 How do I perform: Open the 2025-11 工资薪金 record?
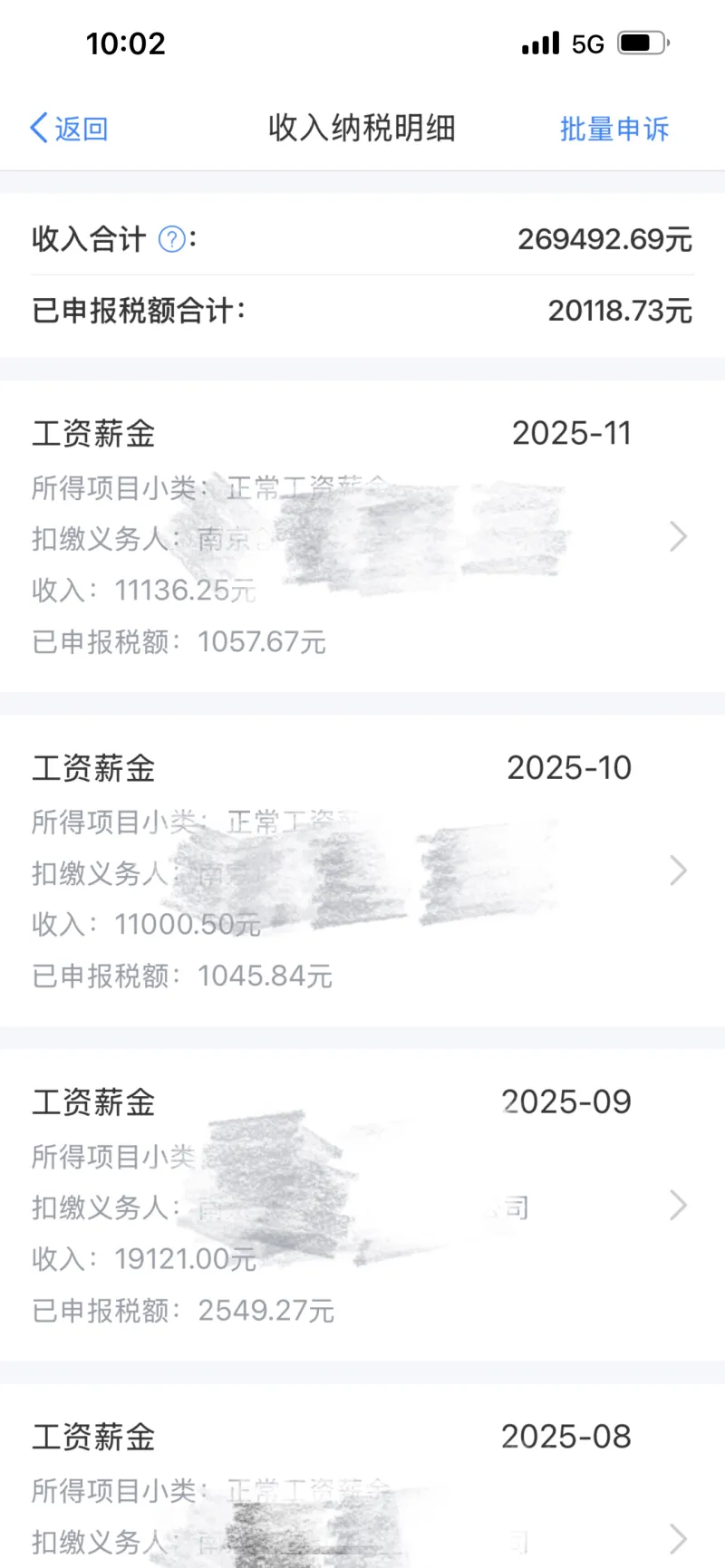tap(362, 536)
